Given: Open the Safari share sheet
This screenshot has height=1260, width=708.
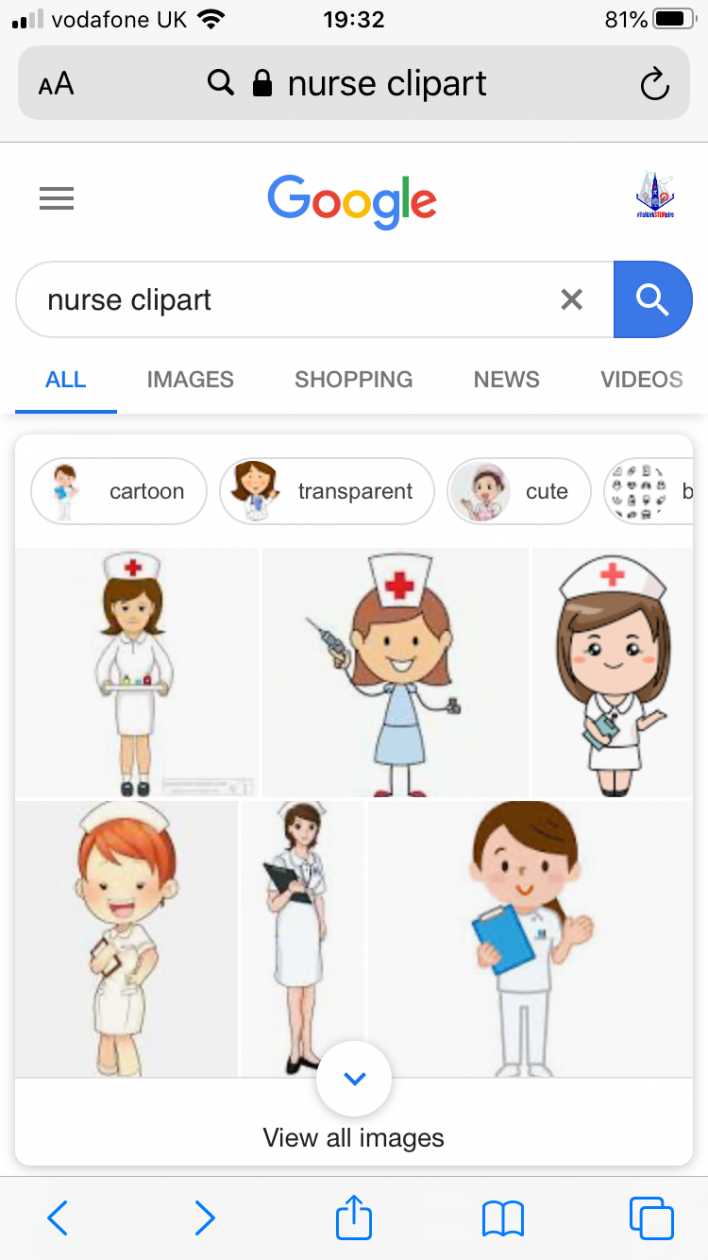Looking at the screenshot, I should (x=354, y=1217).
